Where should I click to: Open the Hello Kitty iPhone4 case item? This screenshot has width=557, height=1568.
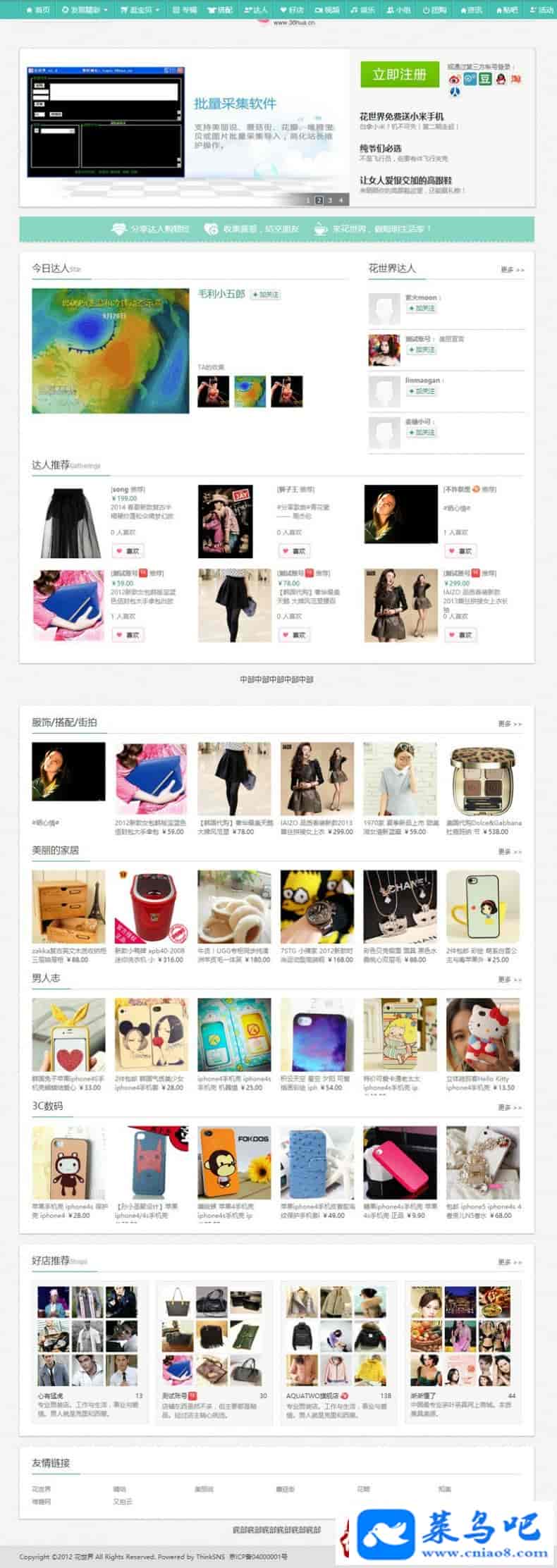tap(483, 1034)
